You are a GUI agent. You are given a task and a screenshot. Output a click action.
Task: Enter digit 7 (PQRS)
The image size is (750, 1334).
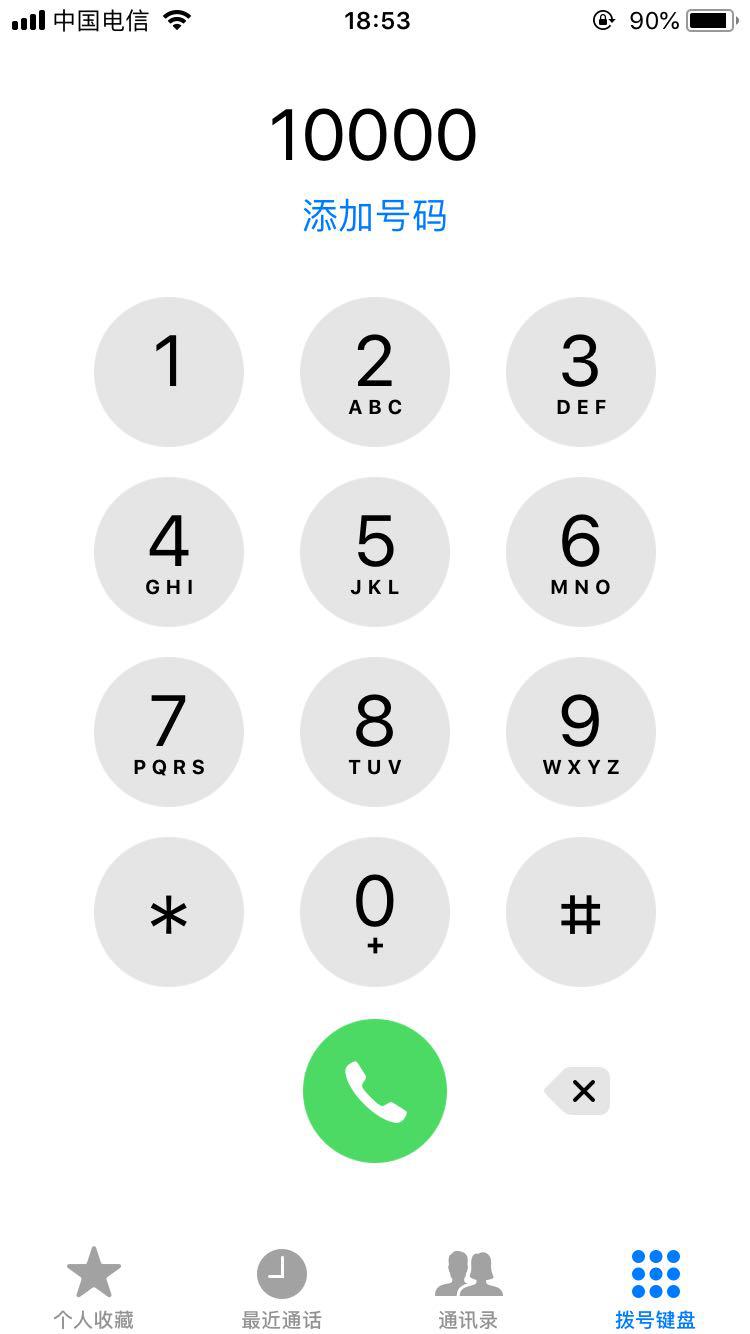pos(169,732)
